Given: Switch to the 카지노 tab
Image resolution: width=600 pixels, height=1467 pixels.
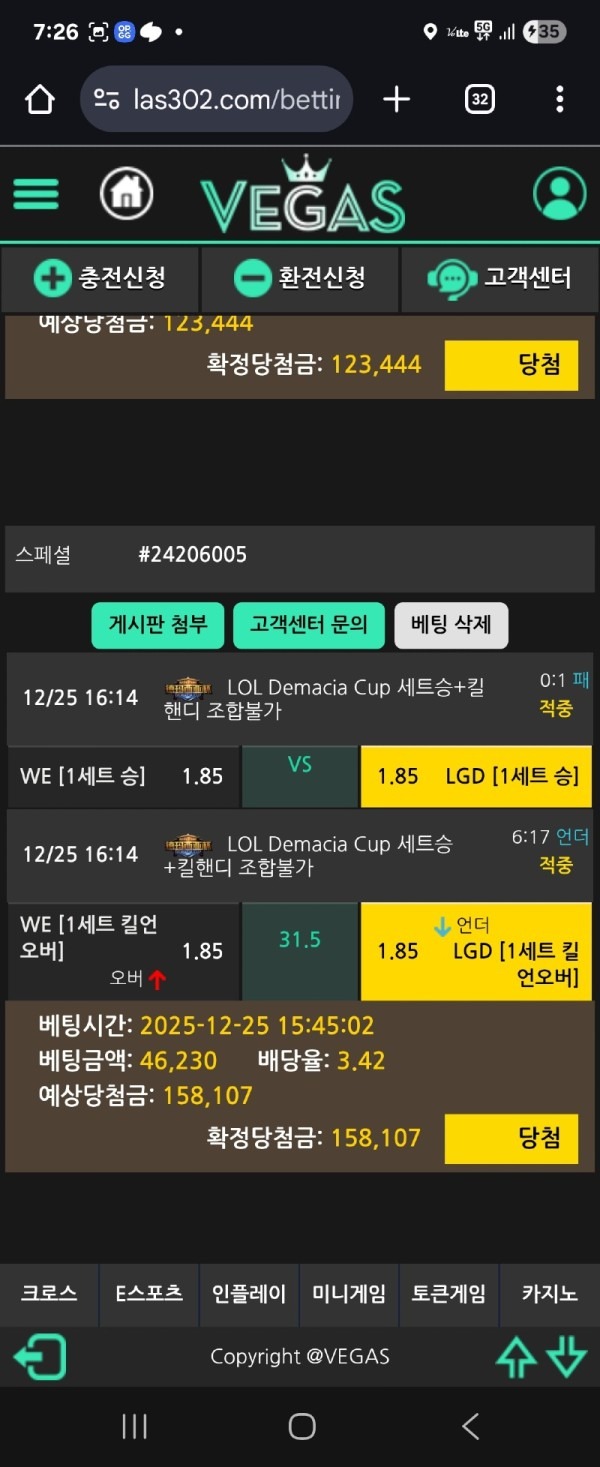Looking at the screenshot, I should [549, 1293].
